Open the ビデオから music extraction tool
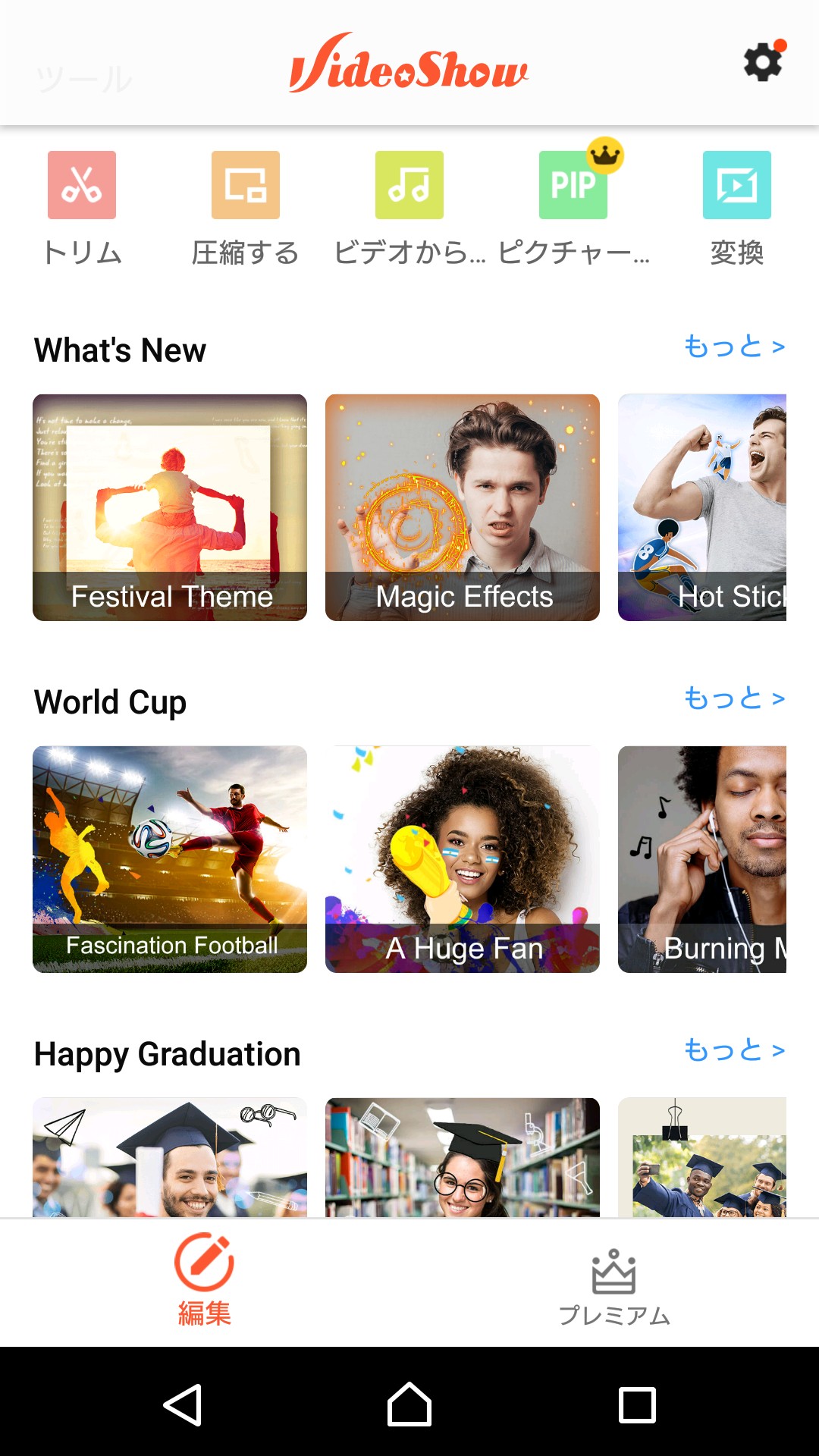 (x=409, y=186)
